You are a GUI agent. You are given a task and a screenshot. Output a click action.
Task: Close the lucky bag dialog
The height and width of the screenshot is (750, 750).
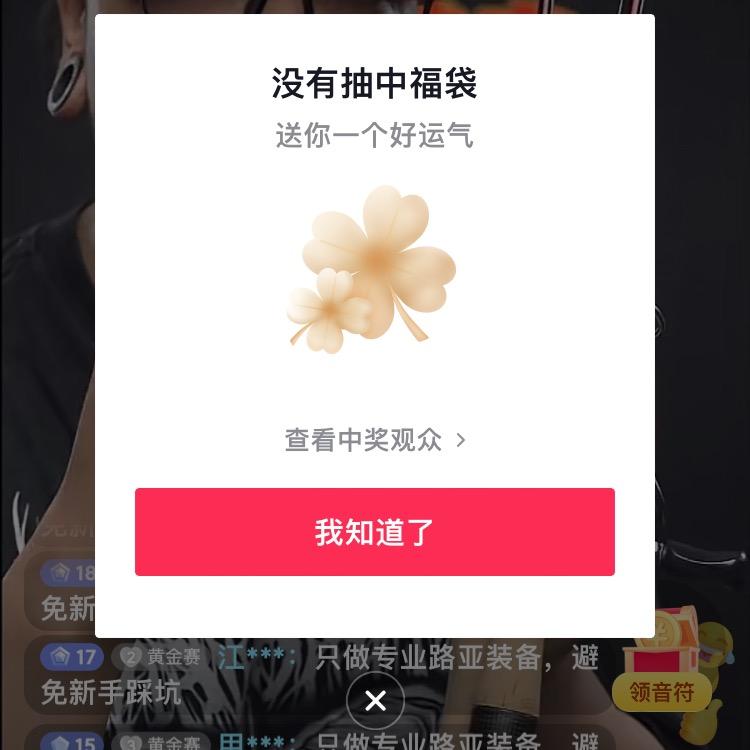375,701
